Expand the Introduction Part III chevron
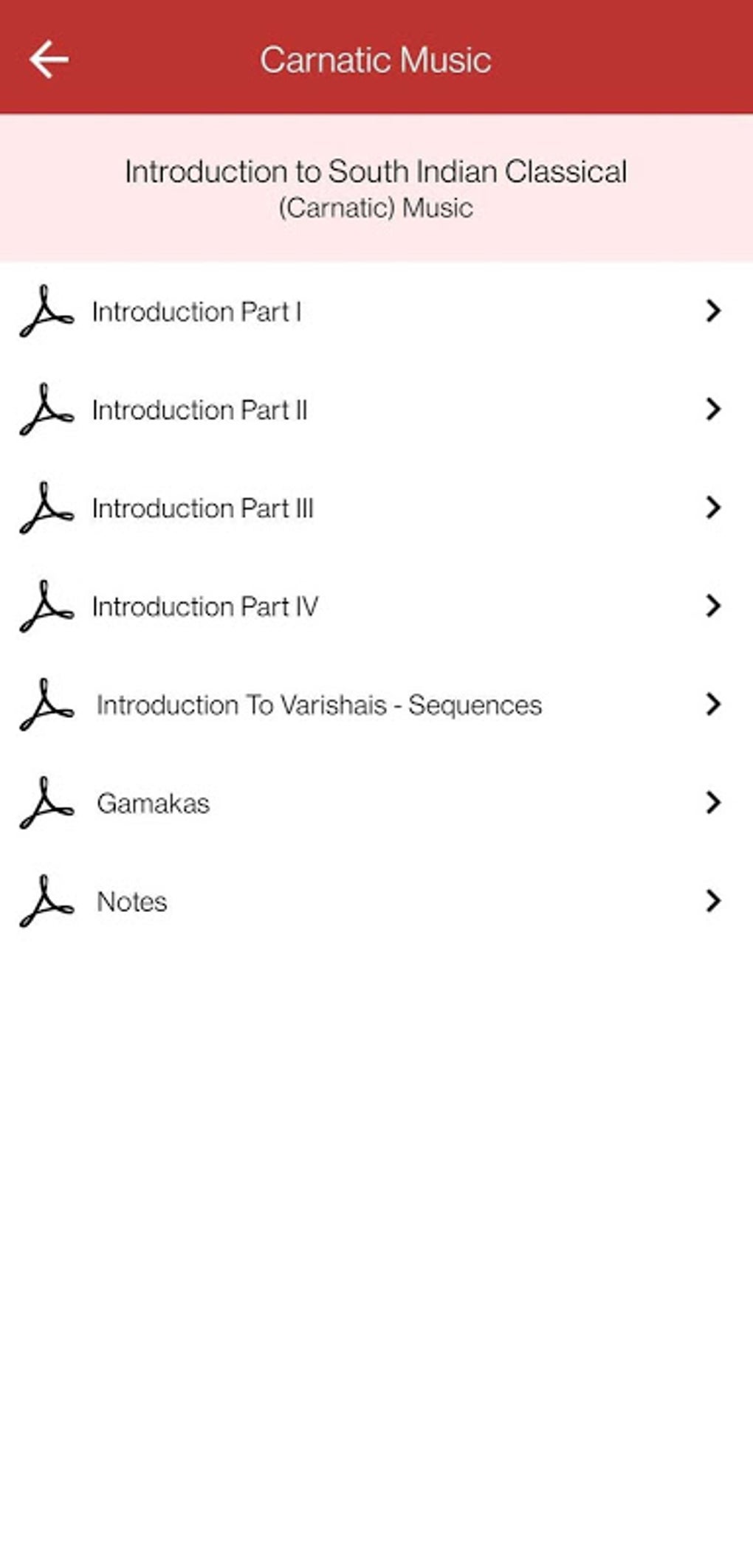Image resolution: width=753 pixels, height=1568 pixels. 712,508
